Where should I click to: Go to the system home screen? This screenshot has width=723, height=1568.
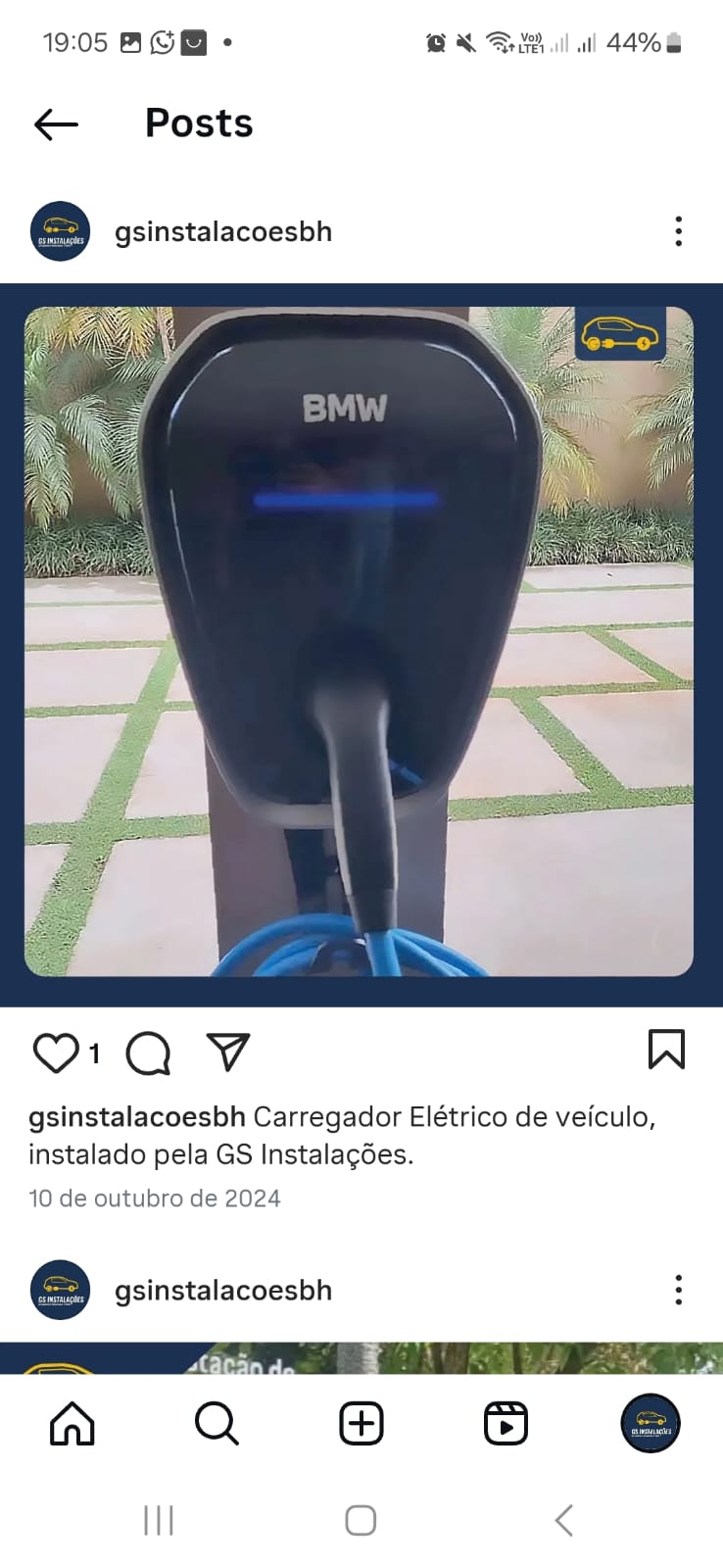(361, 1521)
